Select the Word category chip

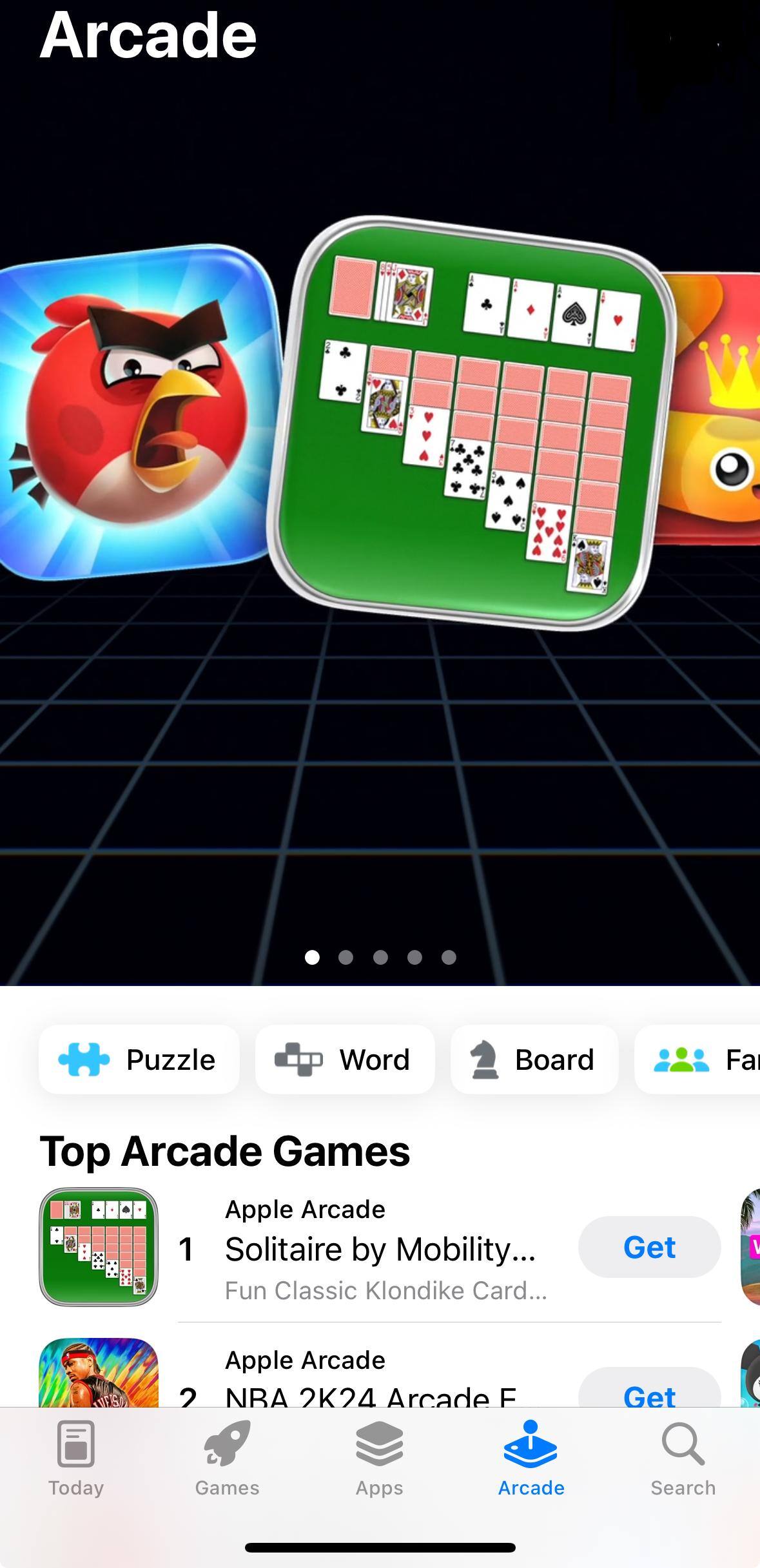coord(345,1060)
